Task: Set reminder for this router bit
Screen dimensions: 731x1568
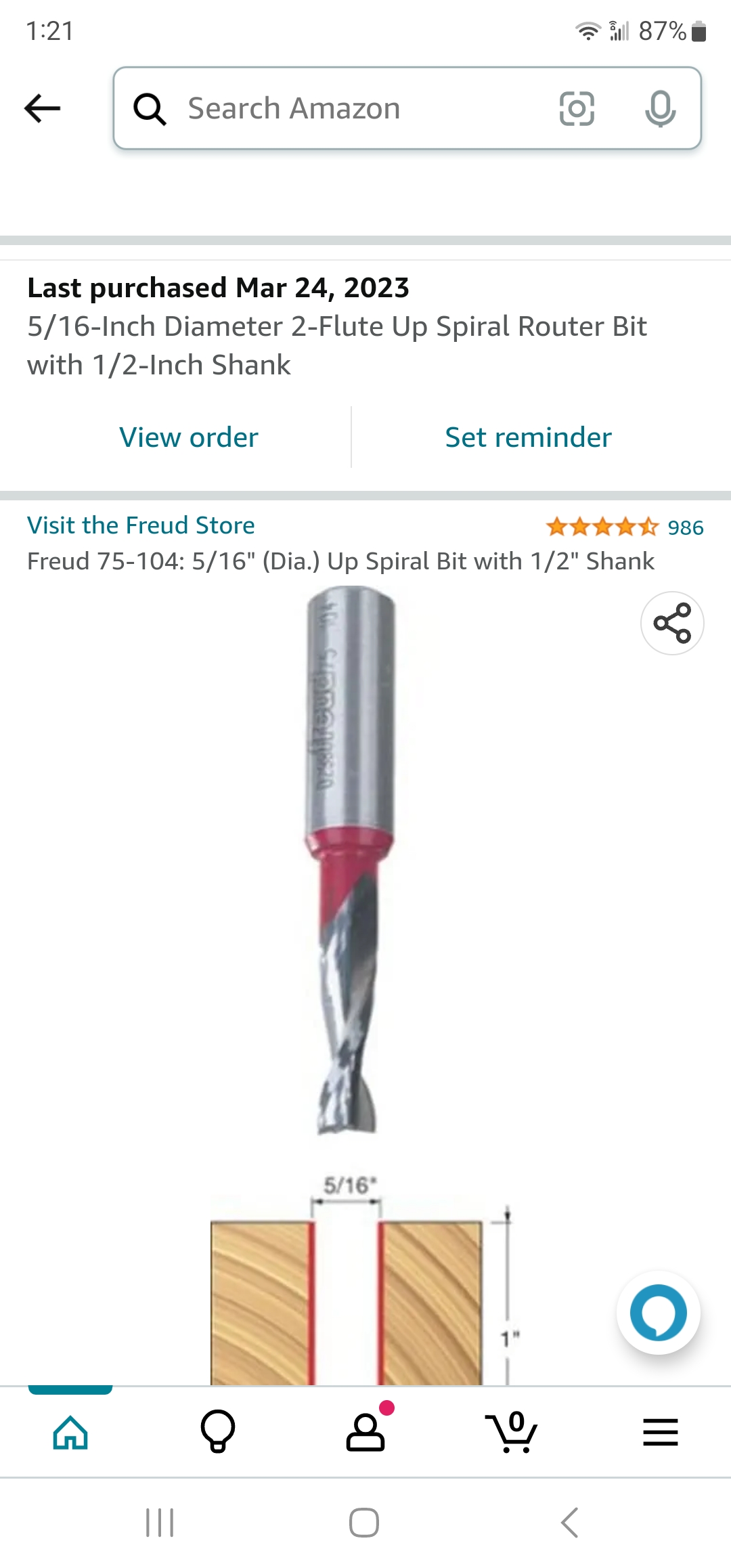Action: pos(528,437)
